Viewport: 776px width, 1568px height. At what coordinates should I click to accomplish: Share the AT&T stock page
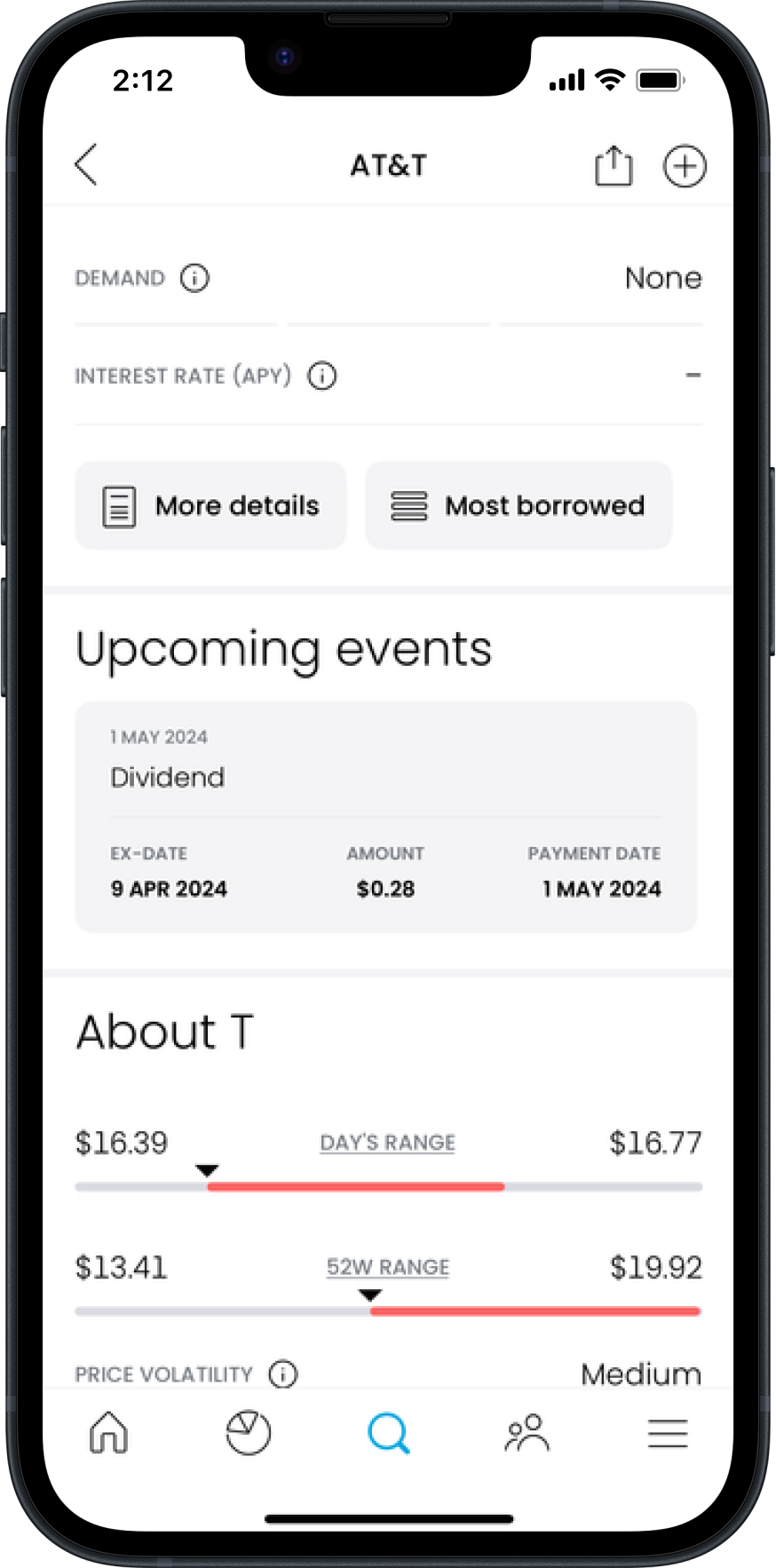pyautogui.click(x=613, y=166)
